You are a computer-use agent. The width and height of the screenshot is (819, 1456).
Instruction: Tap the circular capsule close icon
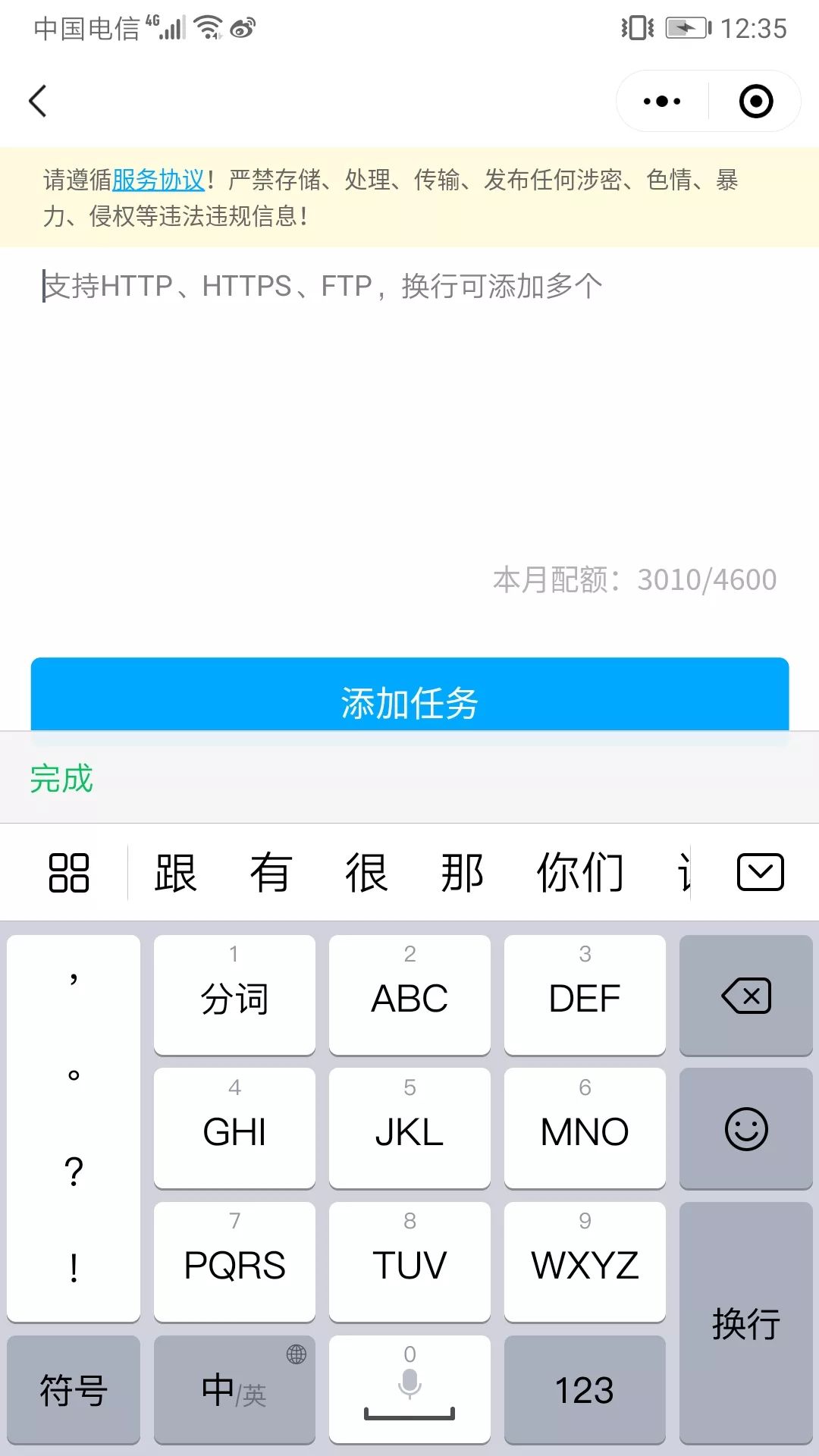[755, 101]
